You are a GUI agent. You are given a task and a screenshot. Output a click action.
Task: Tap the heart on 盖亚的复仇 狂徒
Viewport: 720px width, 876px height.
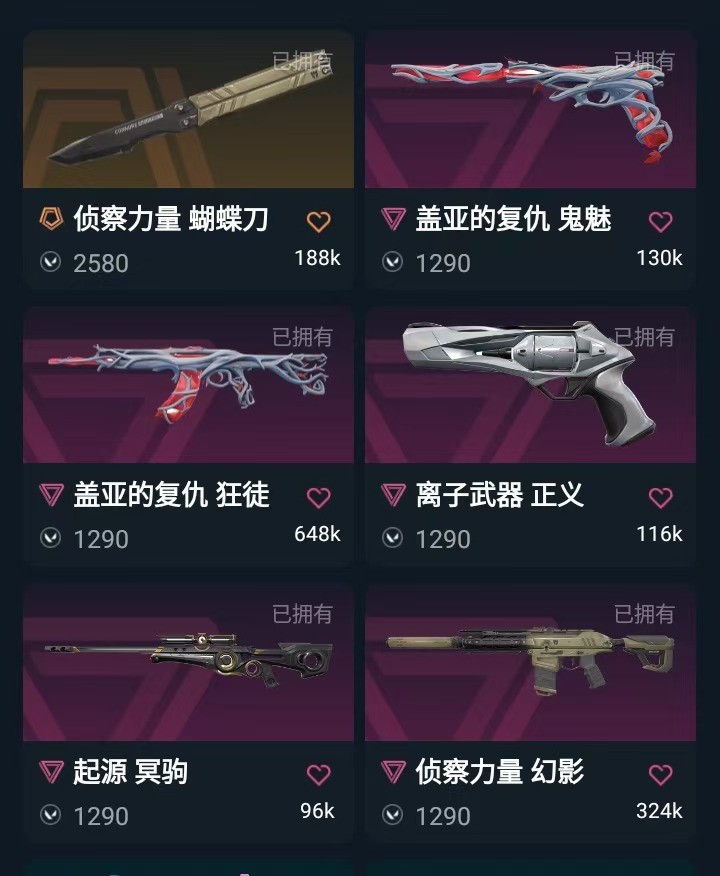click(318, 497)
